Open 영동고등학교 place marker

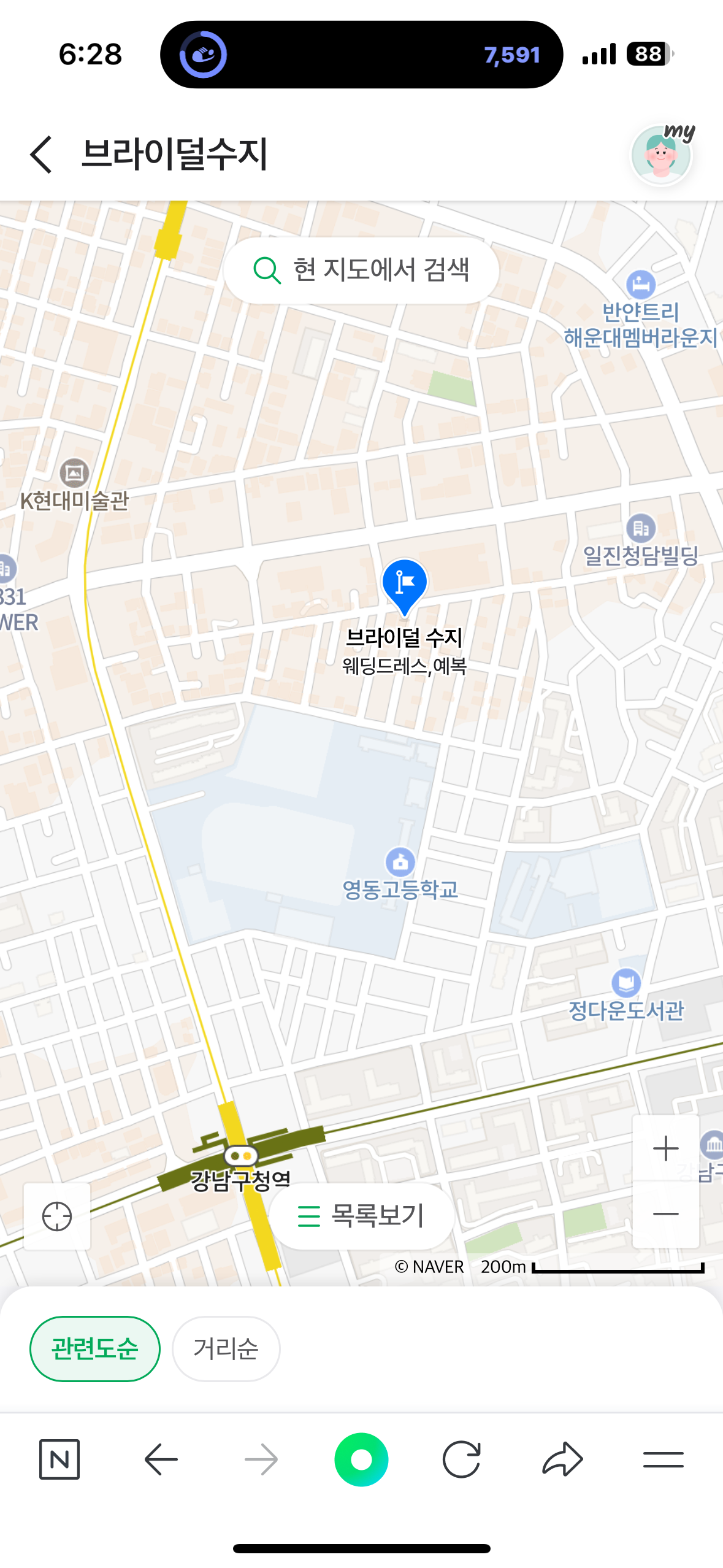click(x=400, y=863)
